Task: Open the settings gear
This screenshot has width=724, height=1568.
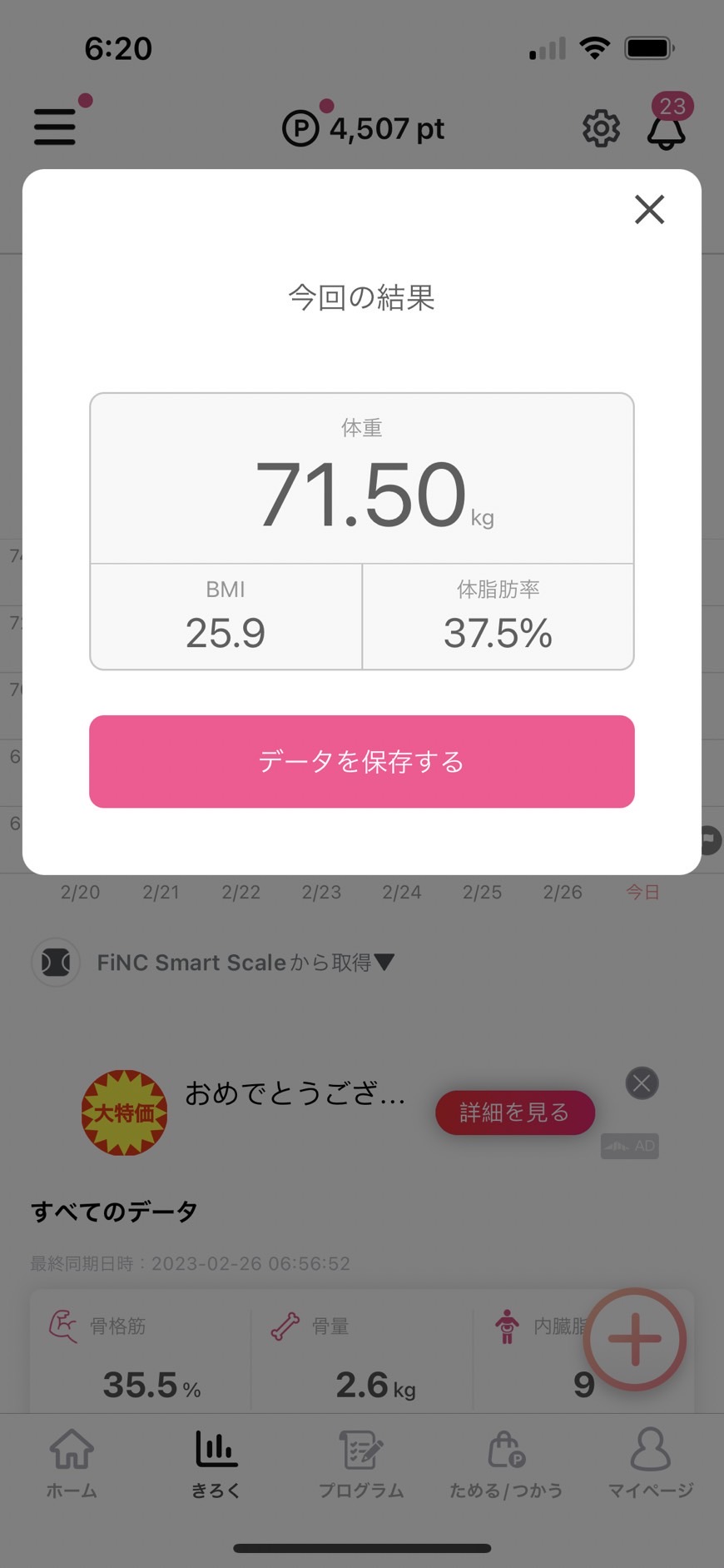Action: 601,128
